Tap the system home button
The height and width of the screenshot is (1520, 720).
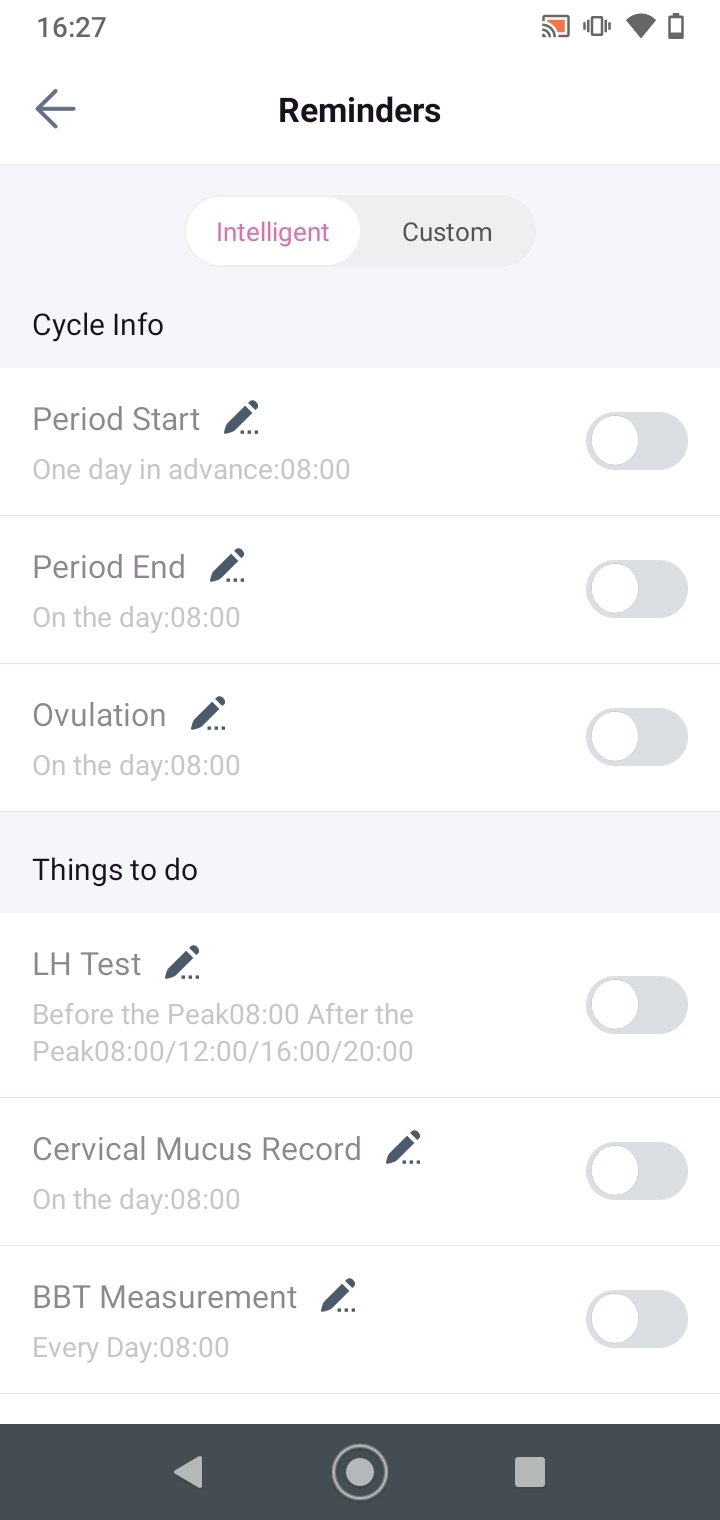pyautogui.click(x=359, y=1471)
